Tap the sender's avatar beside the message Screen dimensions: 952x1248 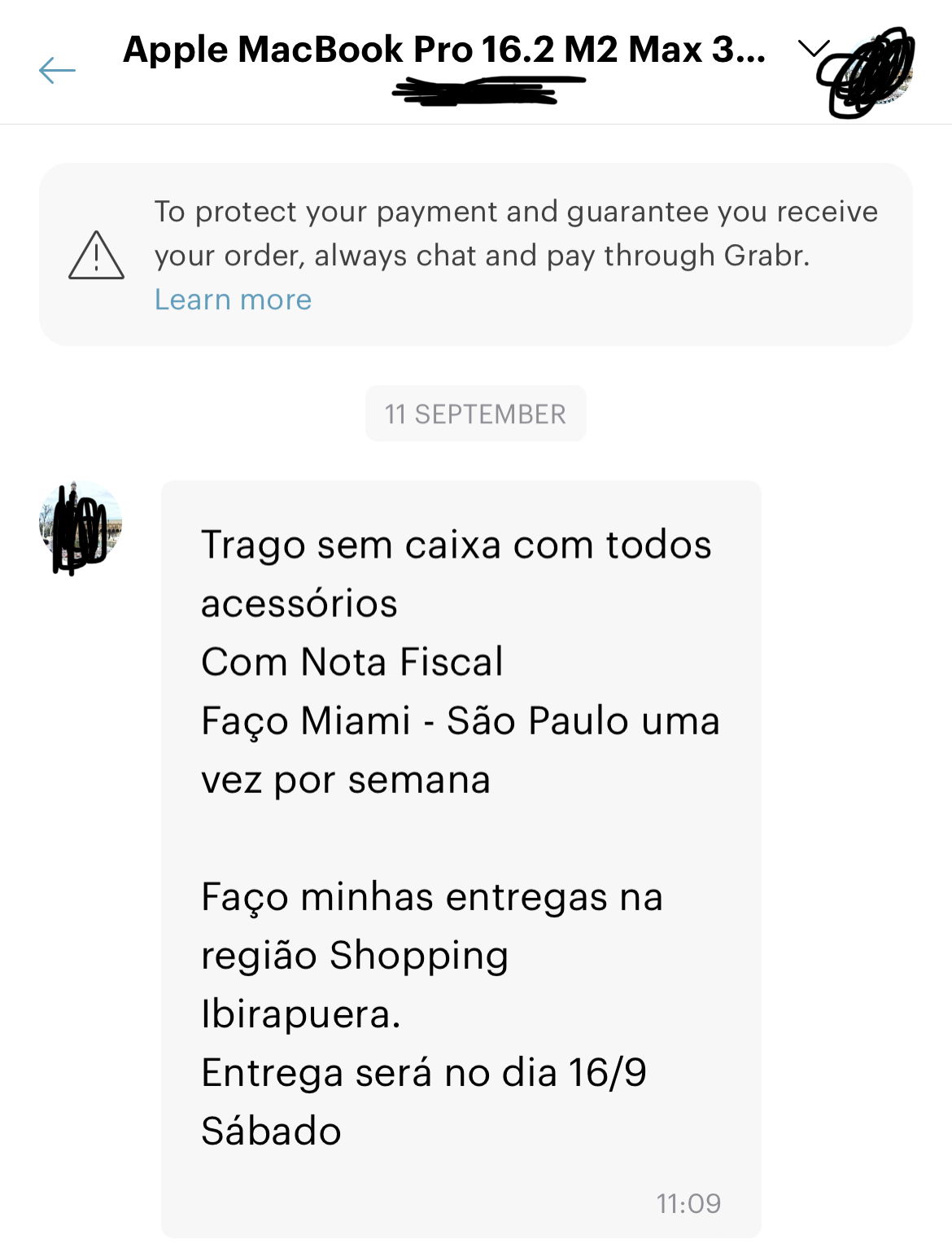(x=81, y=524)
